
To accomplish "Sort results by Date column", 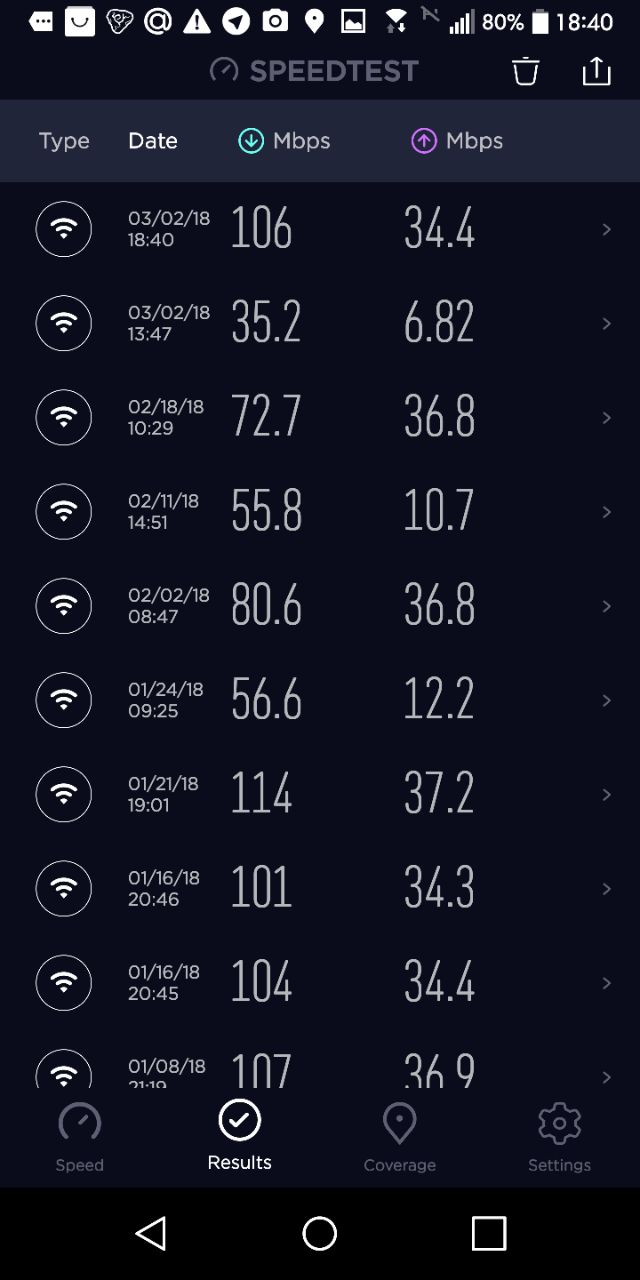I will [x=153, y=141].
